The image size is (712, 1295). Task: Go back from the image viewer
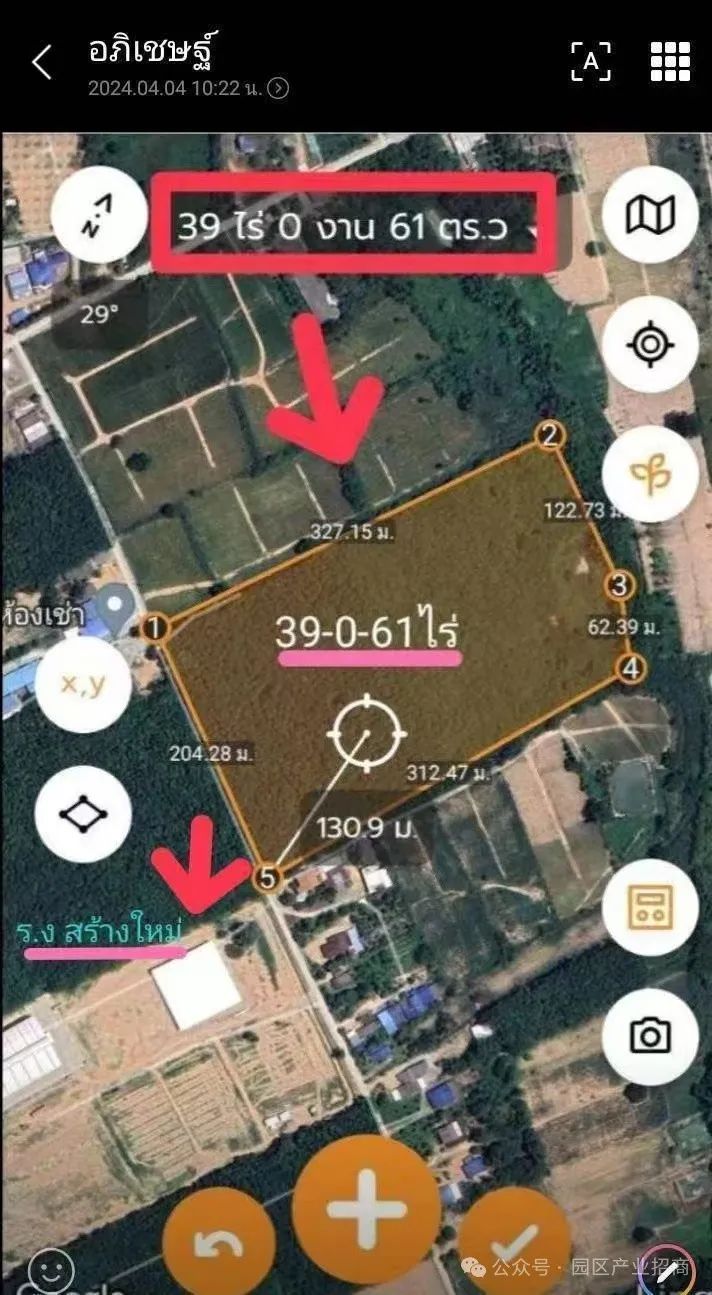pyautogui.click(x=41, y=63)
